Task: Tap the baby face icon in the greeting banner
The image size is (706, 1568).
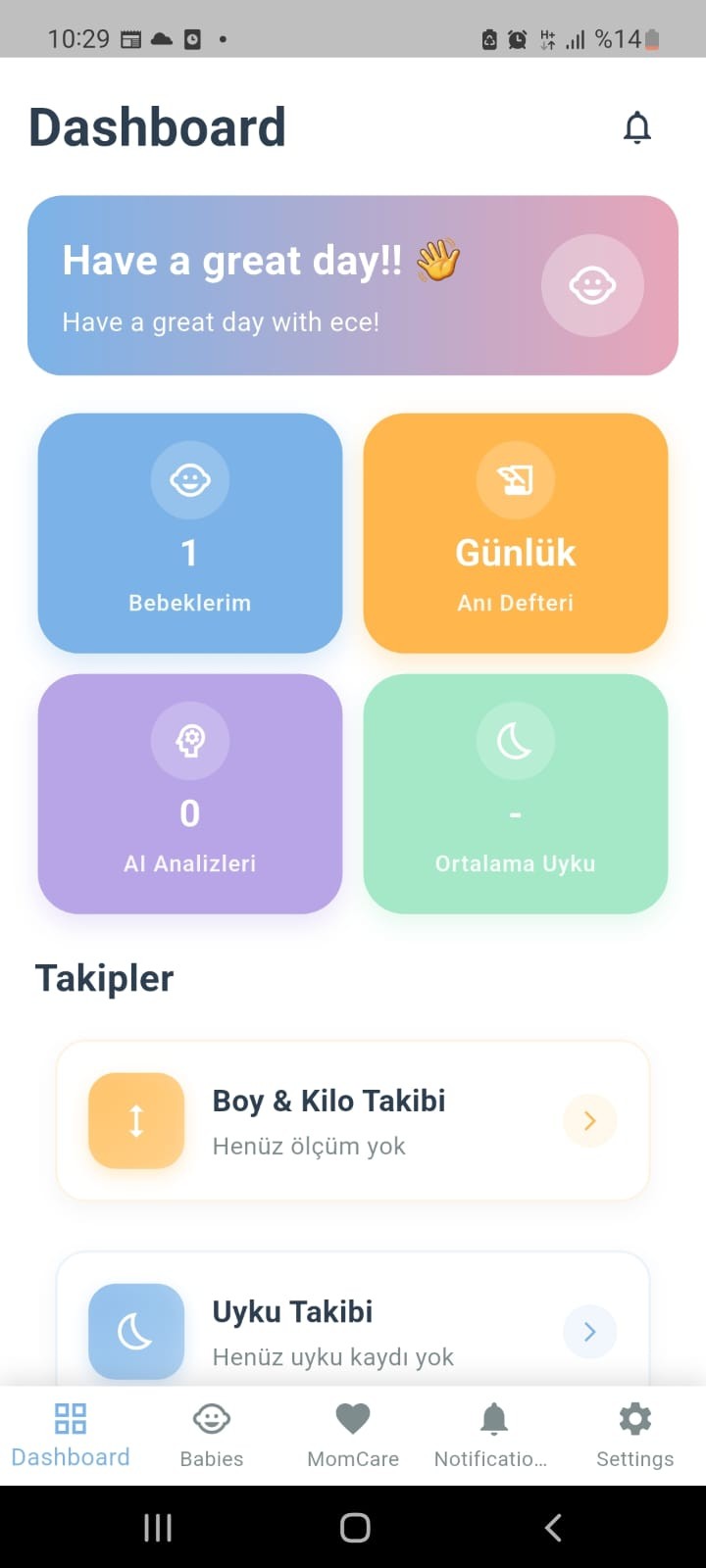Action: pyautogui.click(x=592, y=286)
